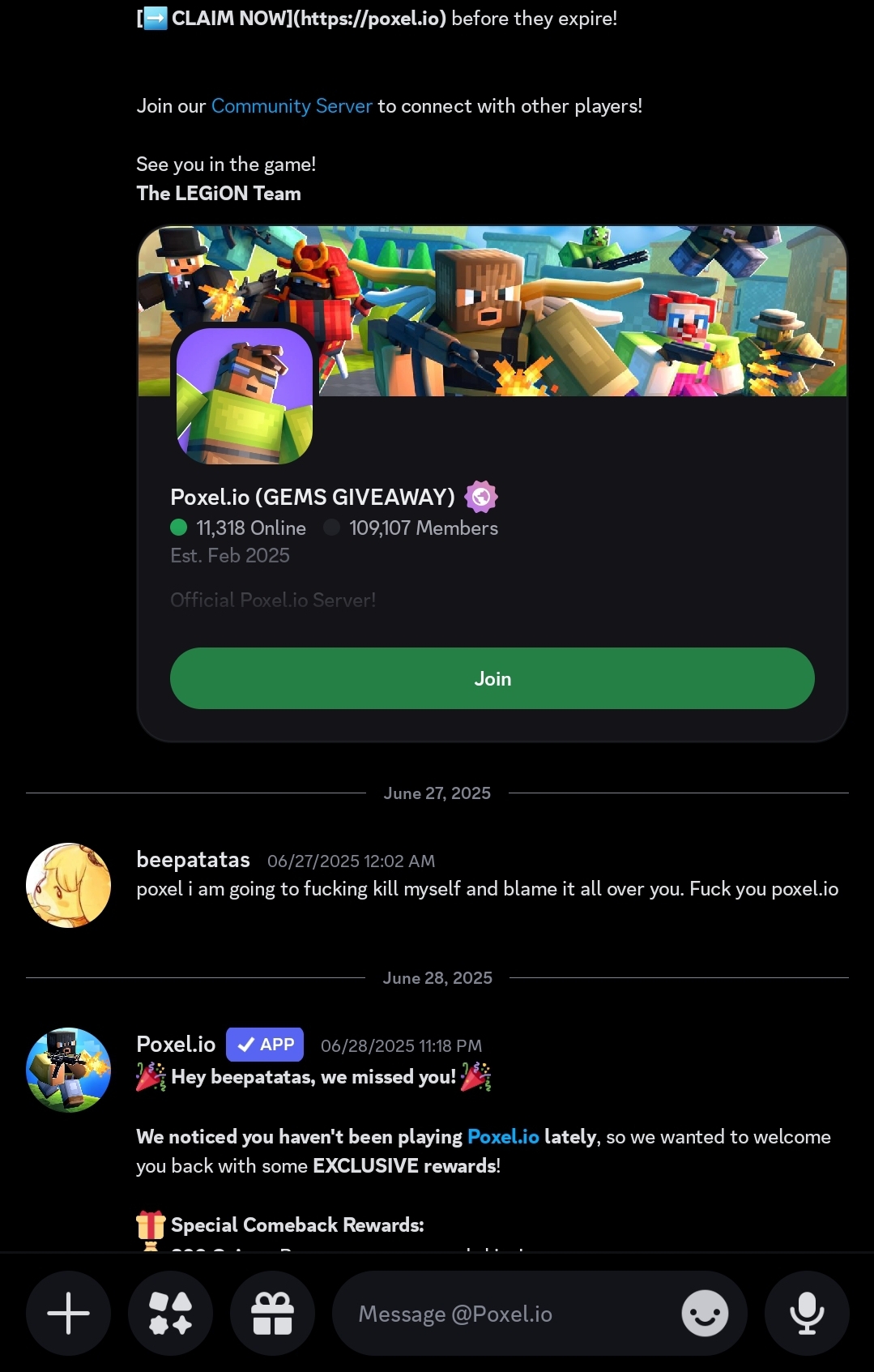Join the Poxel.io (GEMS GIVEAWAY) server
The height and width of the screenshot is (1372, 874).
click(x=492, y=678)
